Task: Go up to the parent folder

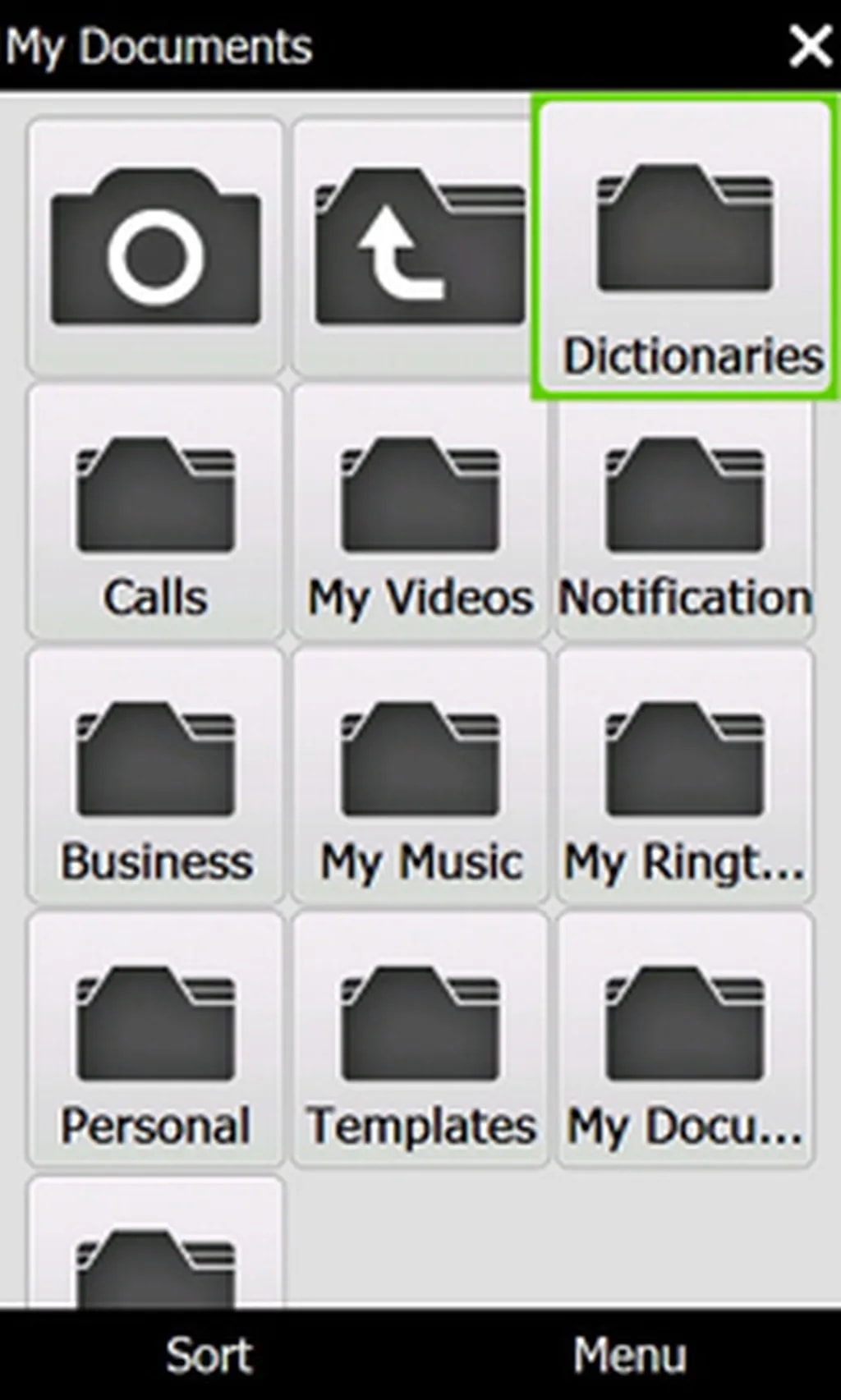Action: tap(419, 246)
